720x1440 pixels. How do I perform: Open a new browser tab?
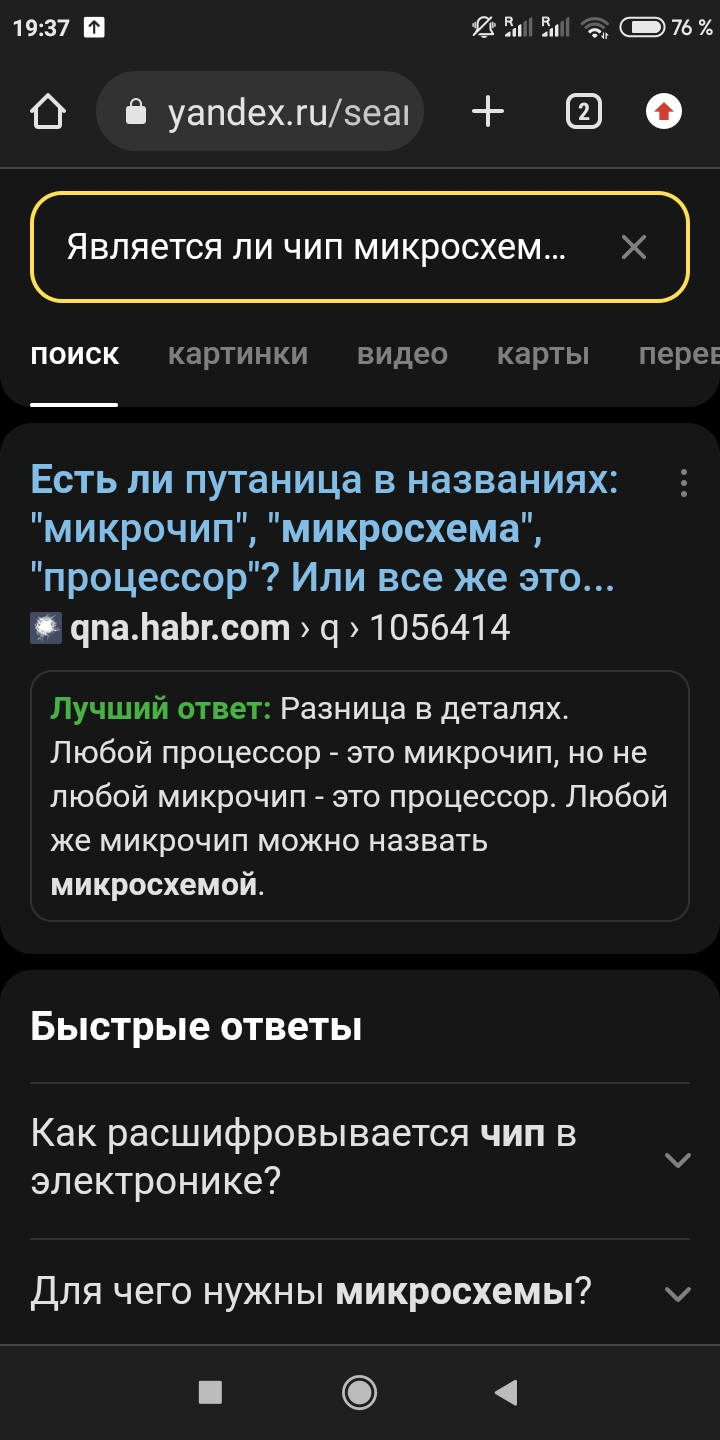point(488,112)
